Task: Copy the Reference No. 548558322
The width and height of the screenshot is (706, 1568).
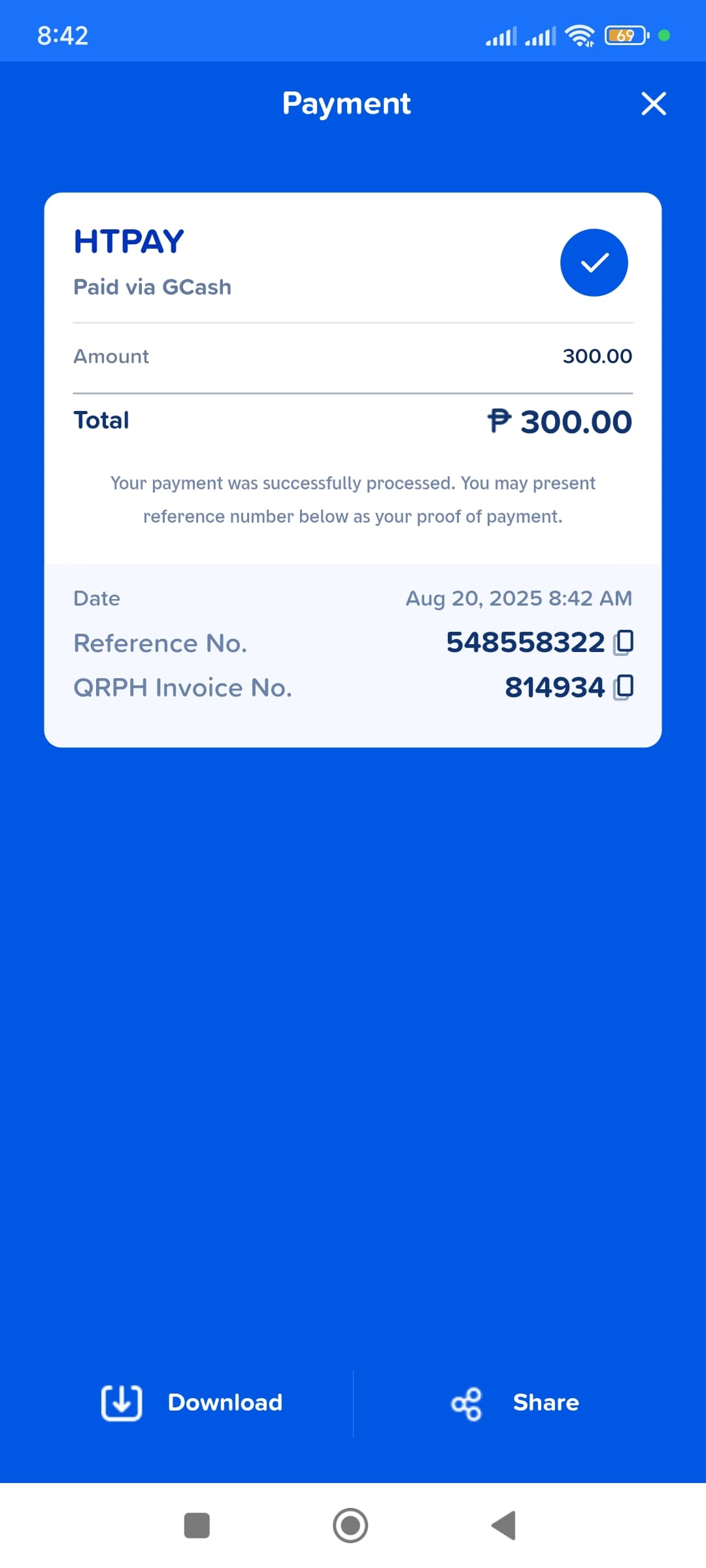Action: (624, 642)
